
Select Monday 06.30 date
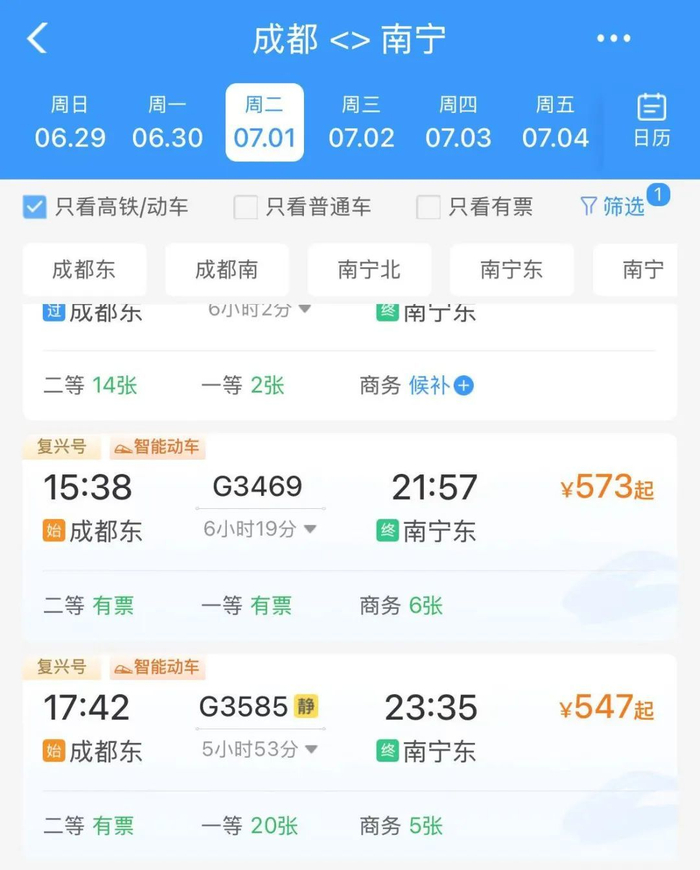point(167,122)
